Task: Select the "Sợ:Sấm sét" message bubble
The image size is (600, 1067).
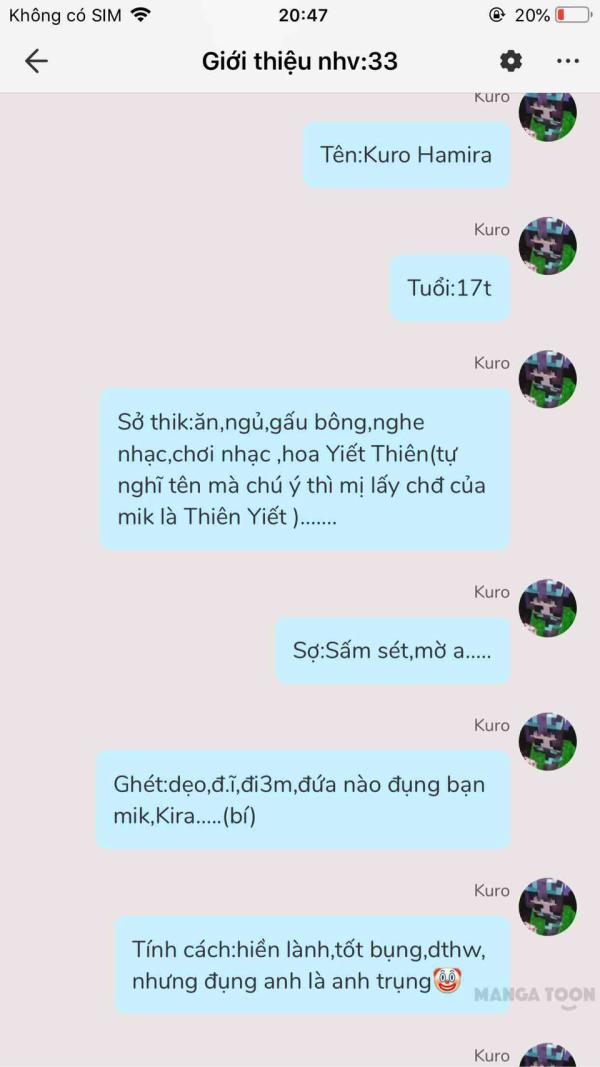Action: pyautogui.click(x=392, y=651)
